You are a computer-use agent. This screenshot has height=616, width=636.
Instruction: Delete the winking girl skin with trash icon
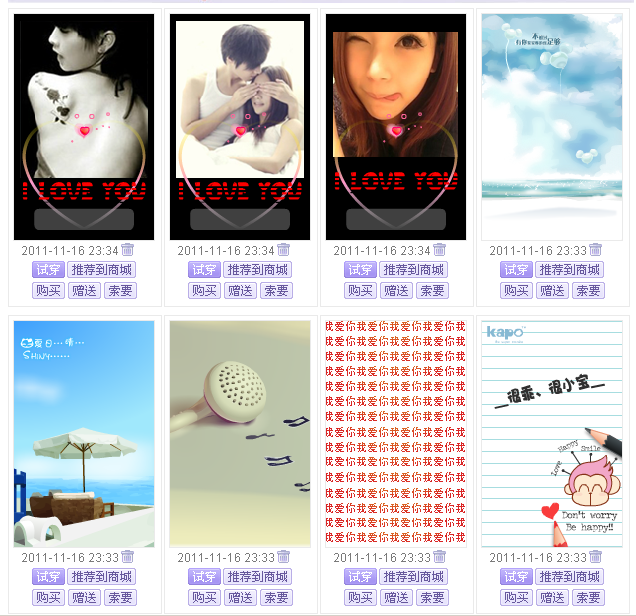point(439,250)
